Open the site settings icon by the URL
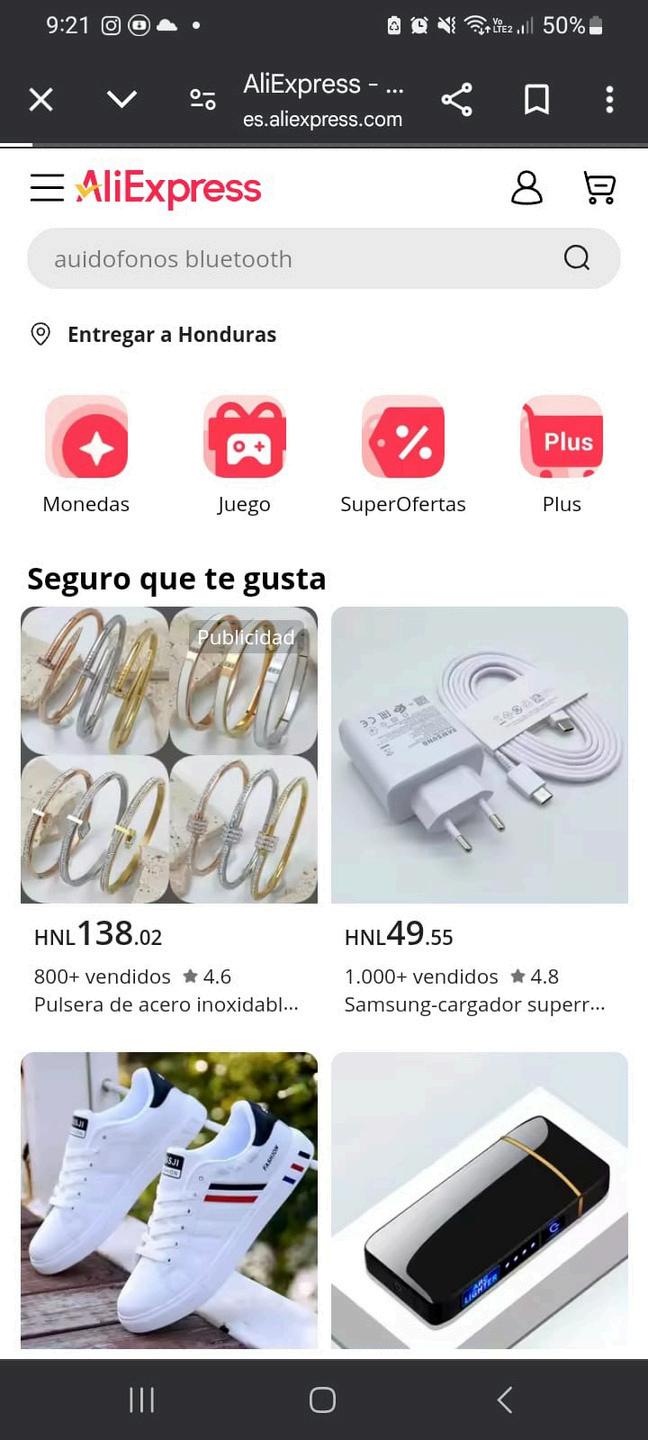Screen dimensions: 648x1440 pyautogui.click(x=203, y=99)
